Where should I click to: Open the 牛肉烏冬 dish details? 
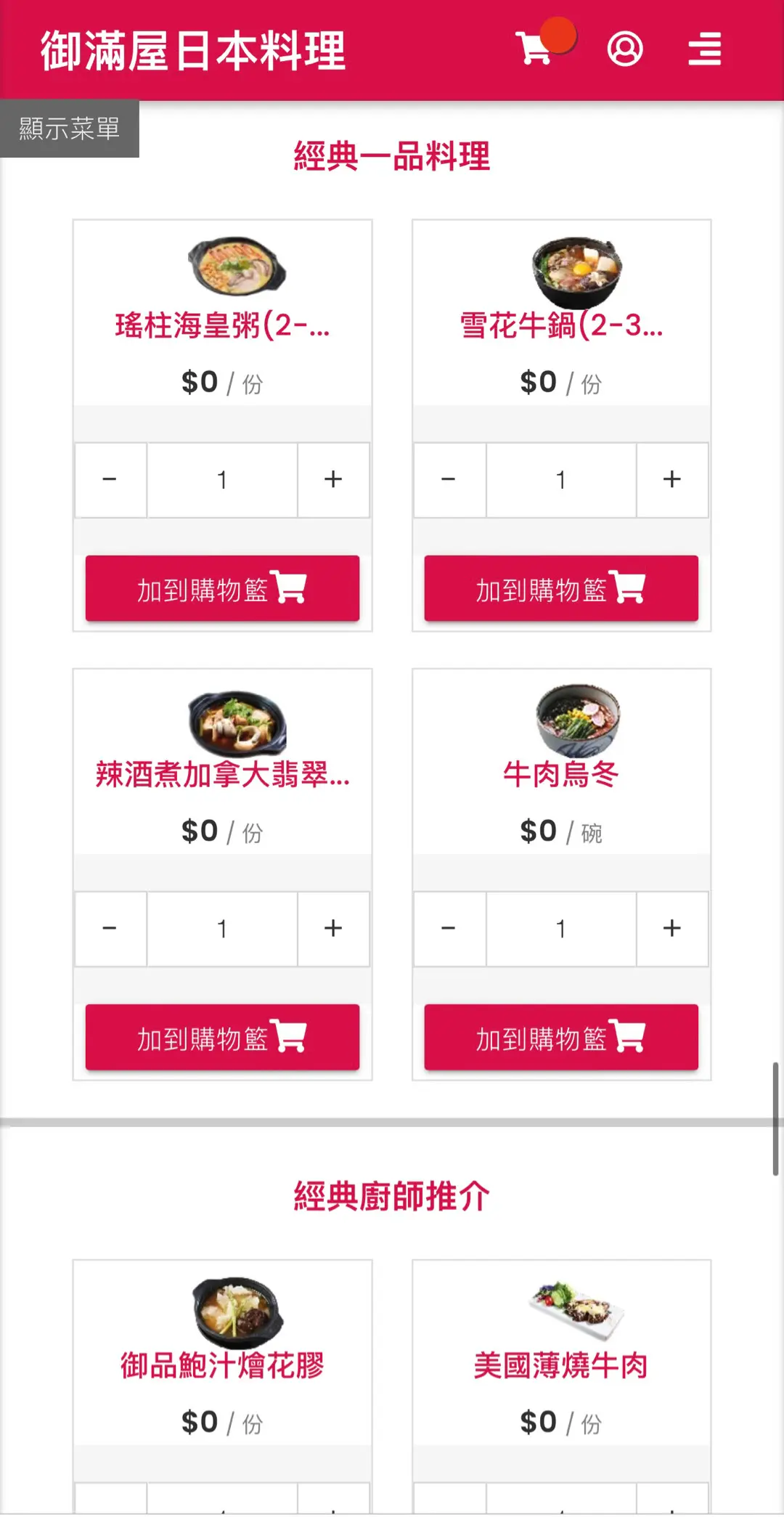[x=561, y=774]
